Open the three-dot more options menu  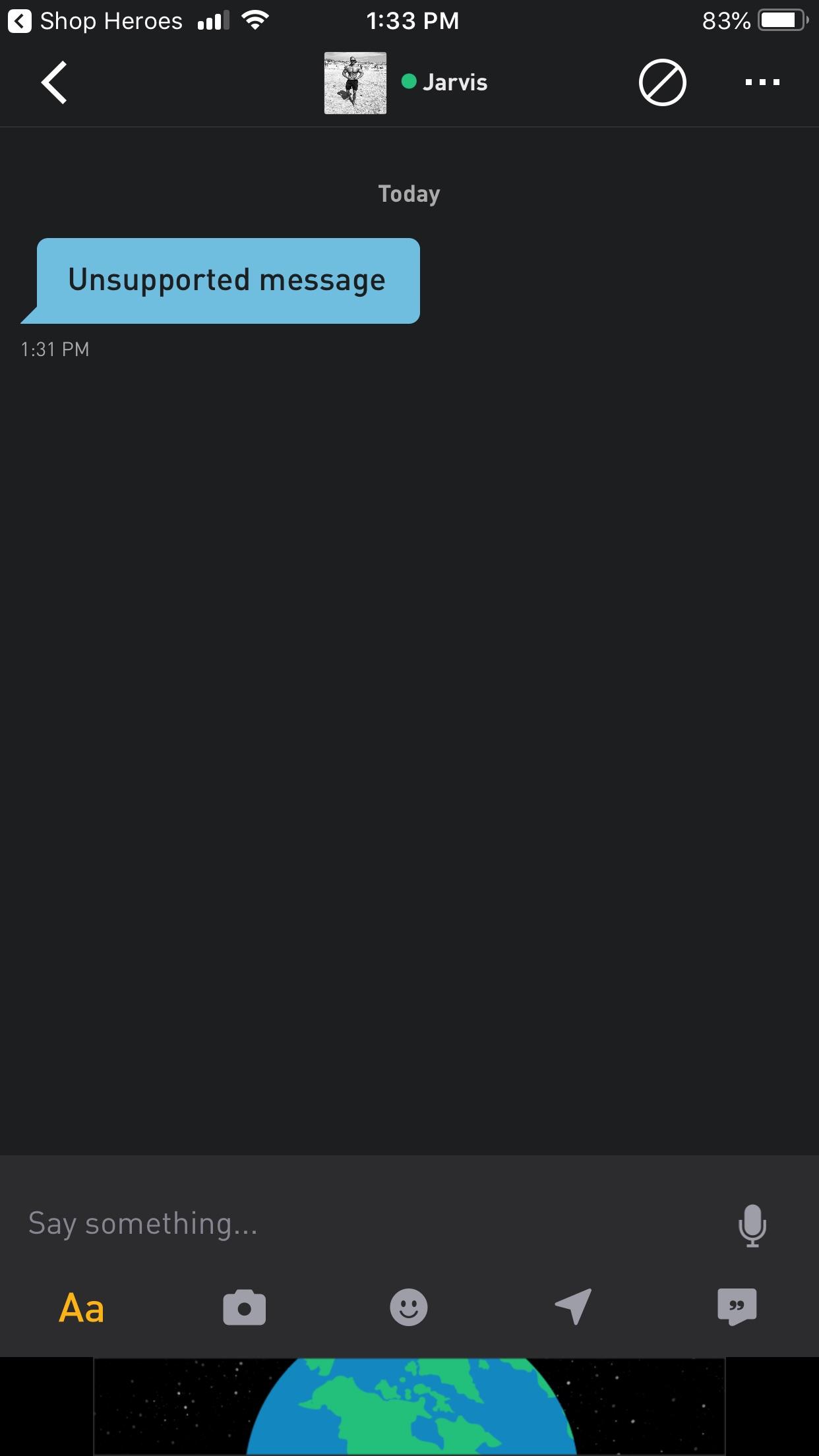coord(761,82)
